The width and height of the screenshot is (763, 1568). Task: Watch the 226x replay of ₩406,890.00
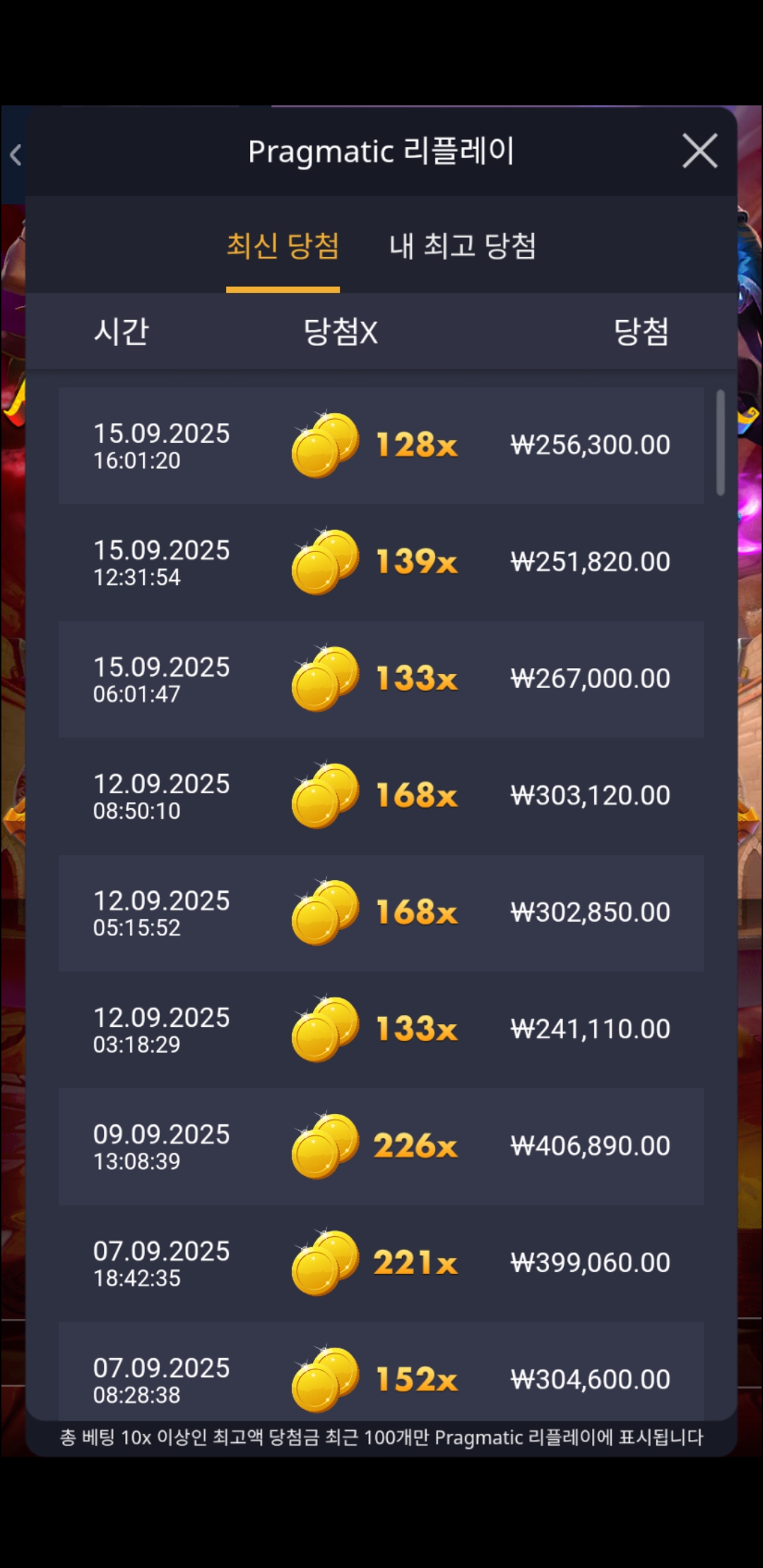pos(381,1146)
